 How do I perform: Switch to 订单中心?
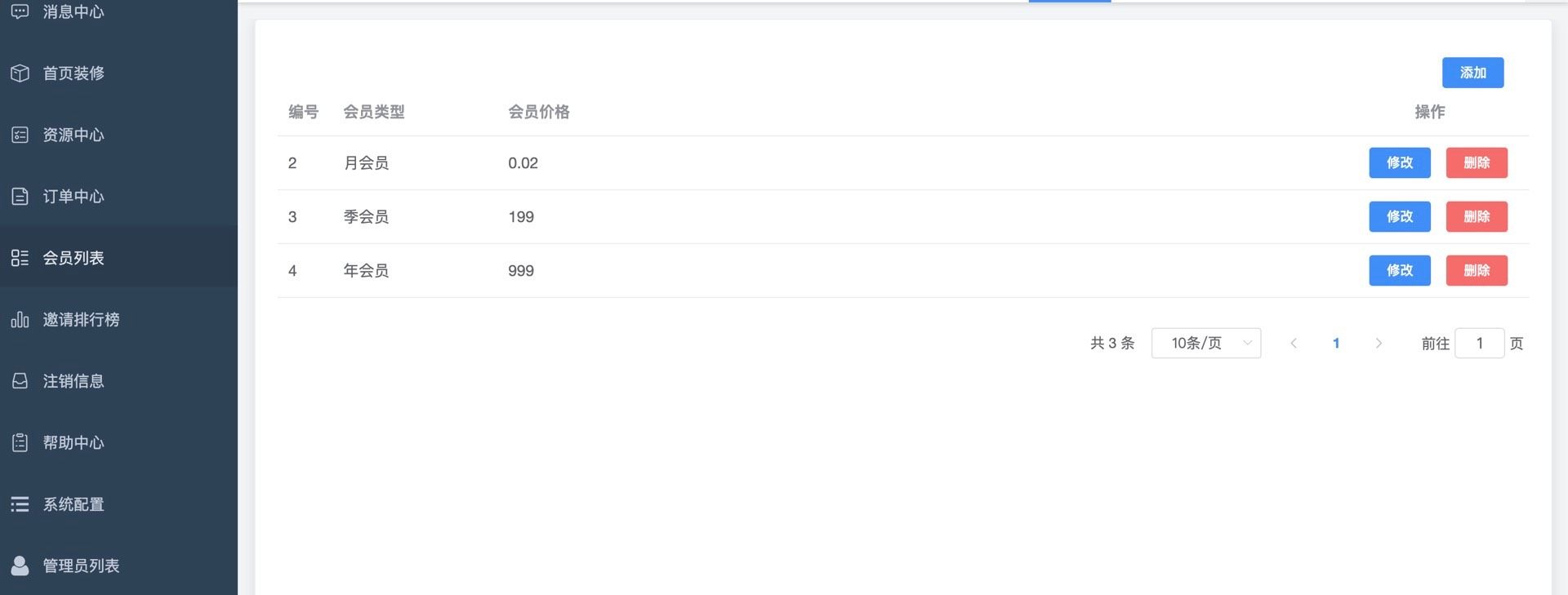tap(73, 197)
